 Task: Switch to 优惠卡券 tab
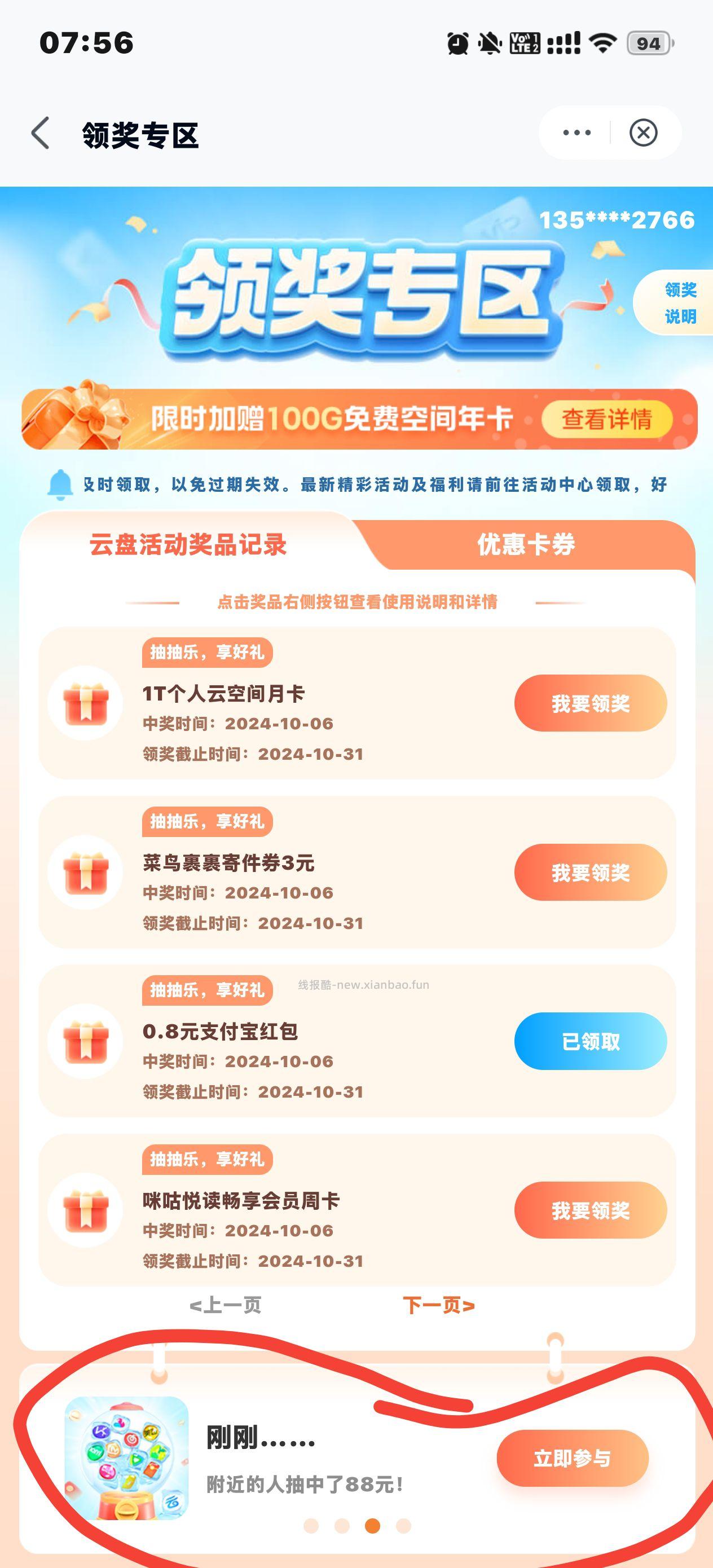pyautogui.click(x=526, y=544)
